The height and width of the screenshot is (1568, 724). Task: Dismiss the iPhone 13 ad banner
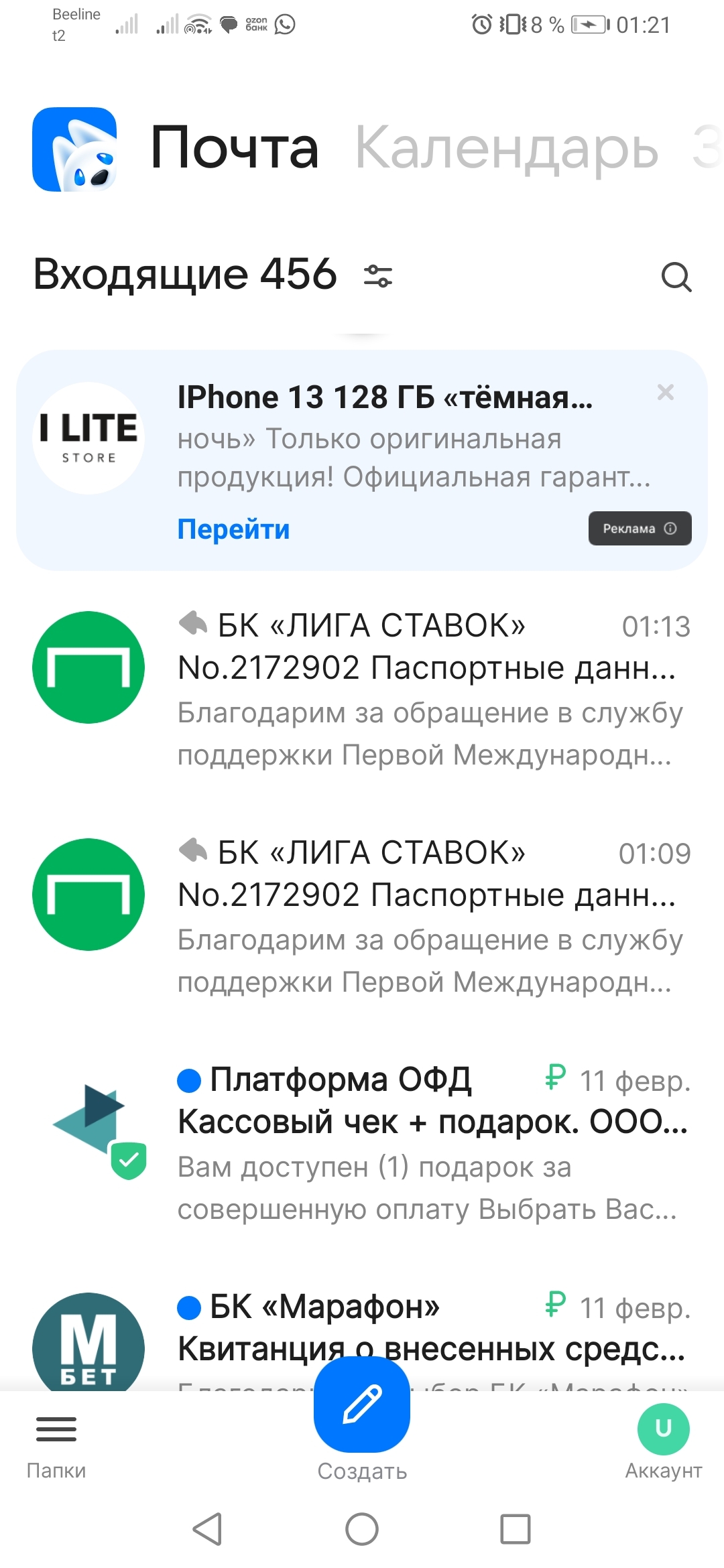pos(666,392)
